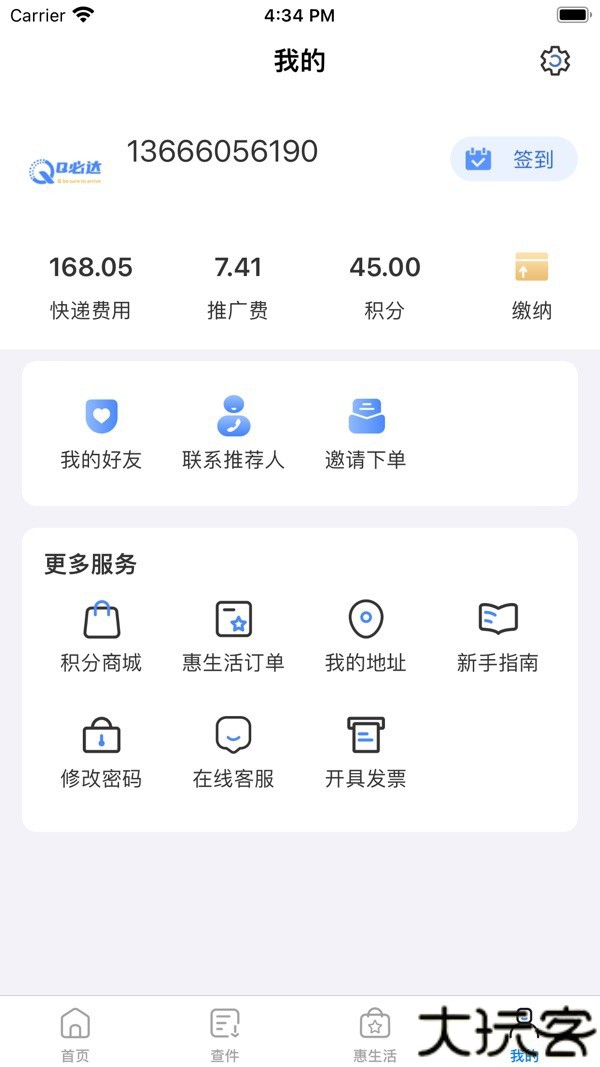The width and height of the screenshot is (600, 1067).
Task: Go to 积分商城 points mall
Action: click(101, 637)
